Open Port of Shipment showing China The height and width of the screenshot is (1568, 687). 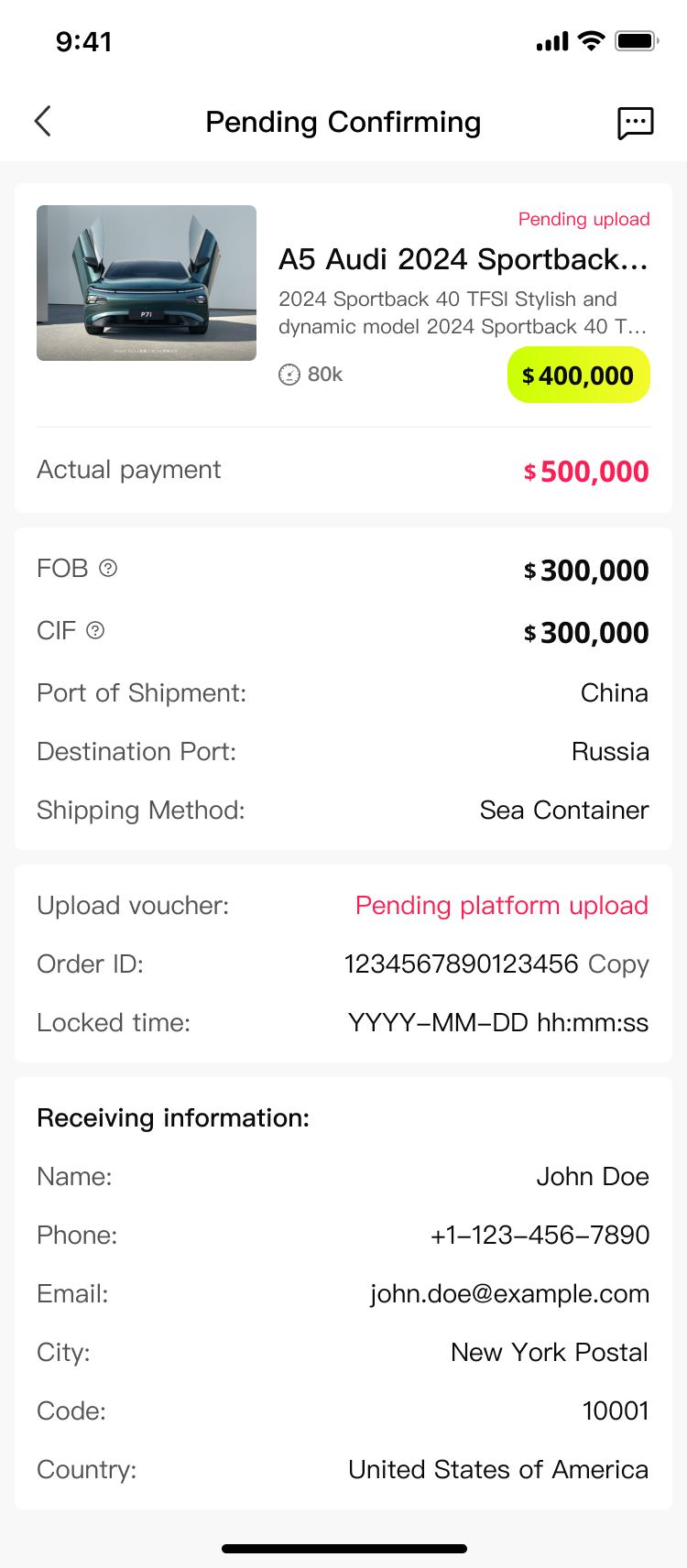tap(614, 693)
